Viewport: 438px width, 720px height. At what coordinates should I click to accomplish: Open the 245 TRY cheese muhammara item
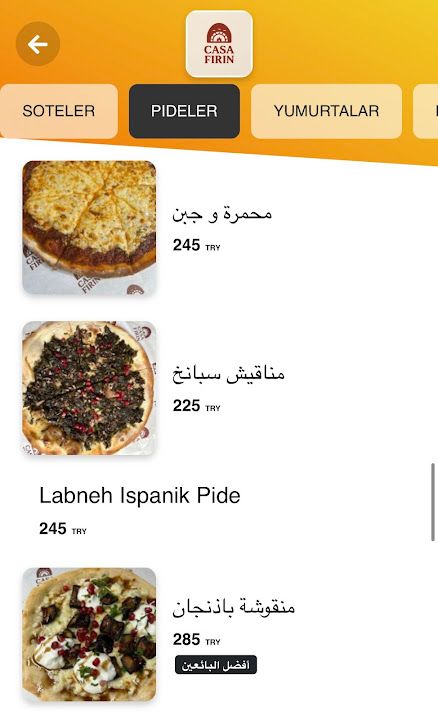pos(219,227)
